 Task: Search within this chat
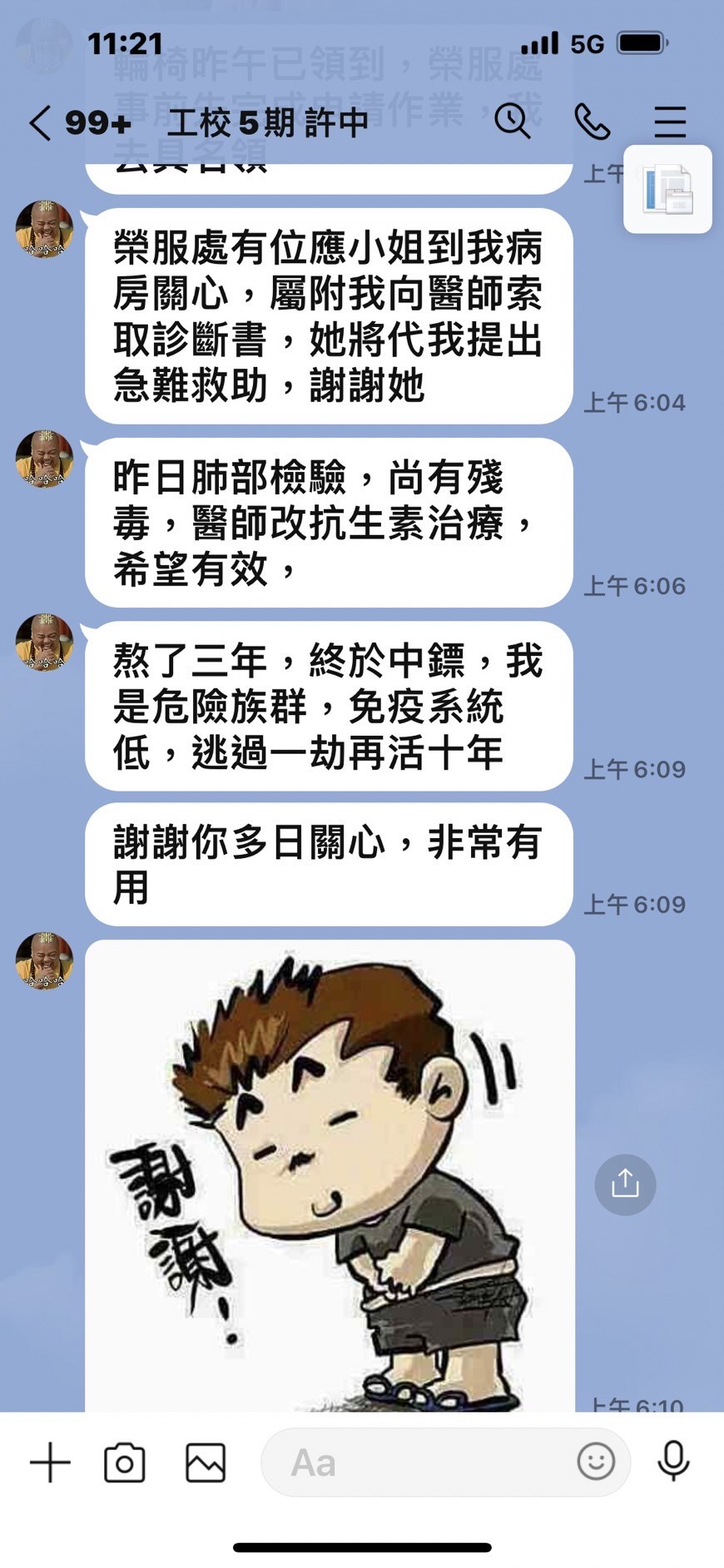point(512,122)
